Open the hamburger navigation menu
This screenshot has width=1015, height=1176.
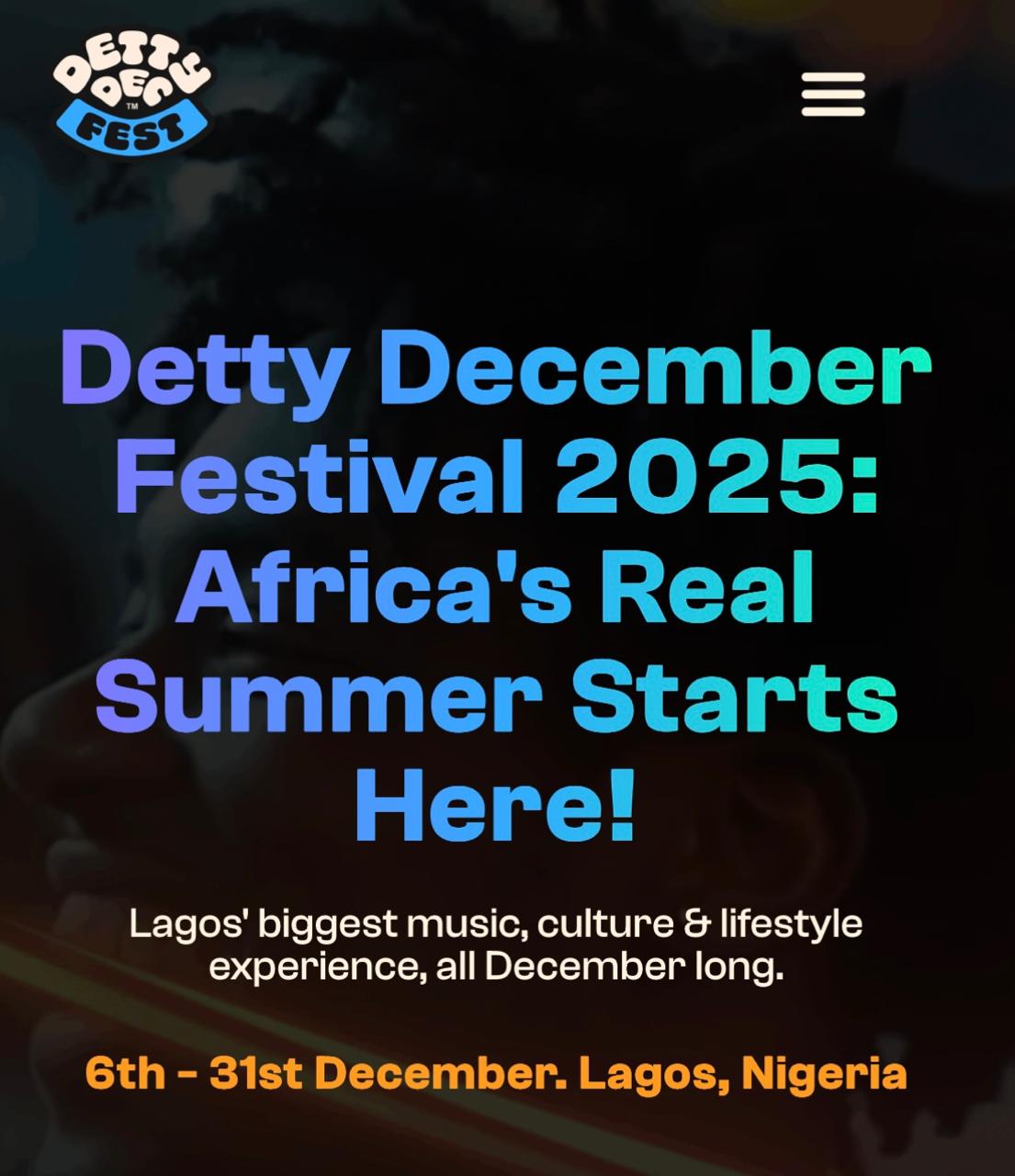(832, 95)
